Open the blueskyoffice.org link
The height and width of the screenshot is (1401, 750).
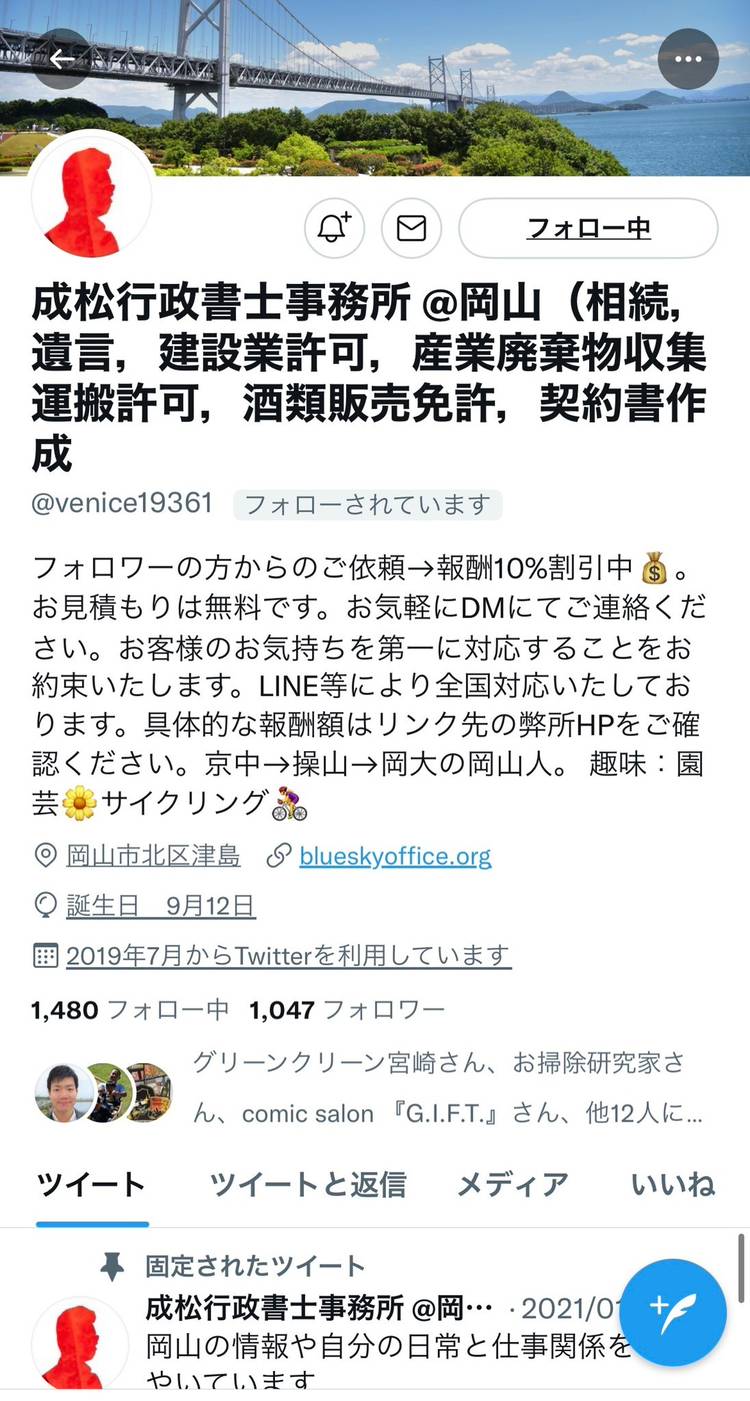tap(395, 856)
